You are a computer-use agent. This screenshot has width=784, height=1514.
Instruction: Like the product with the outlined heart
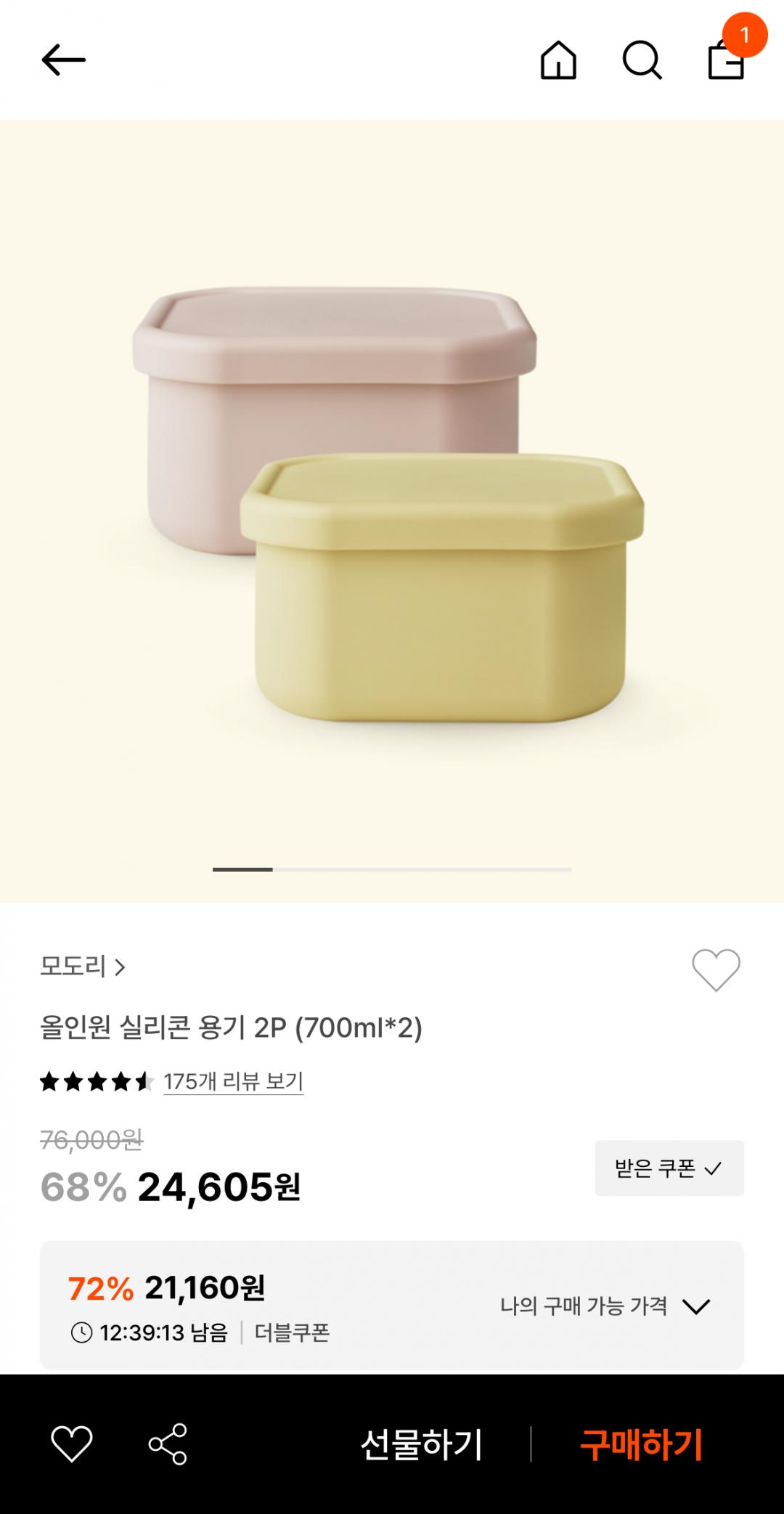[x=716, y=969]
